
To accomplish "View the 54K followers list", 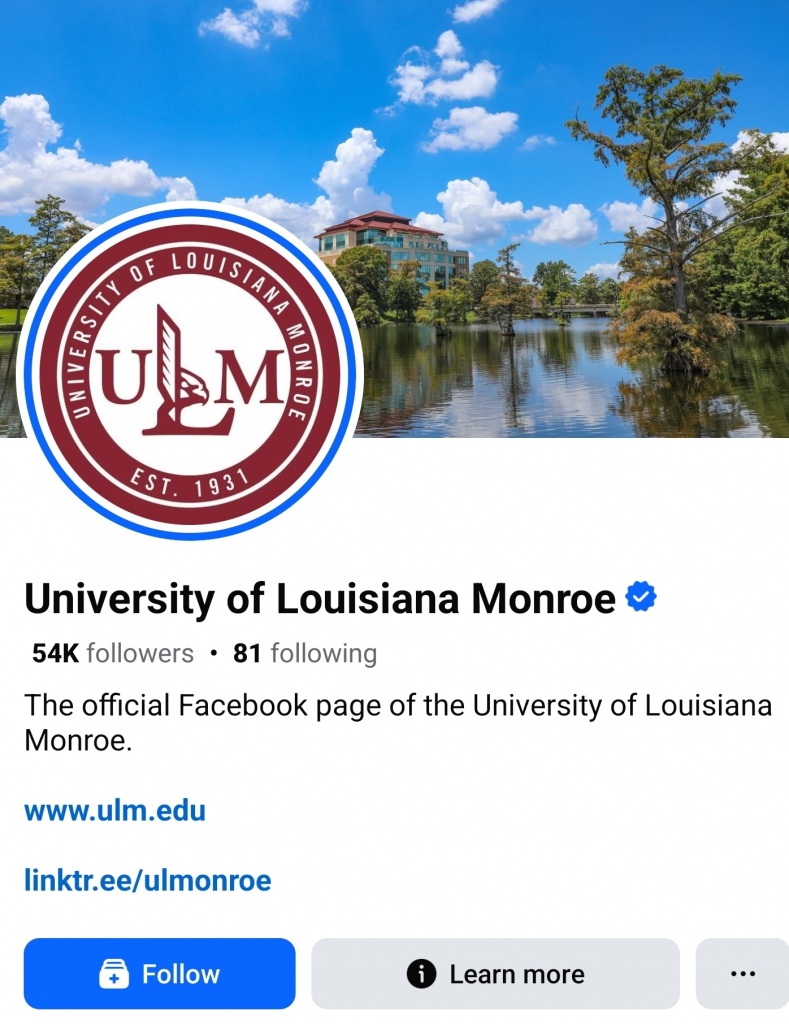I will point(113,654).
